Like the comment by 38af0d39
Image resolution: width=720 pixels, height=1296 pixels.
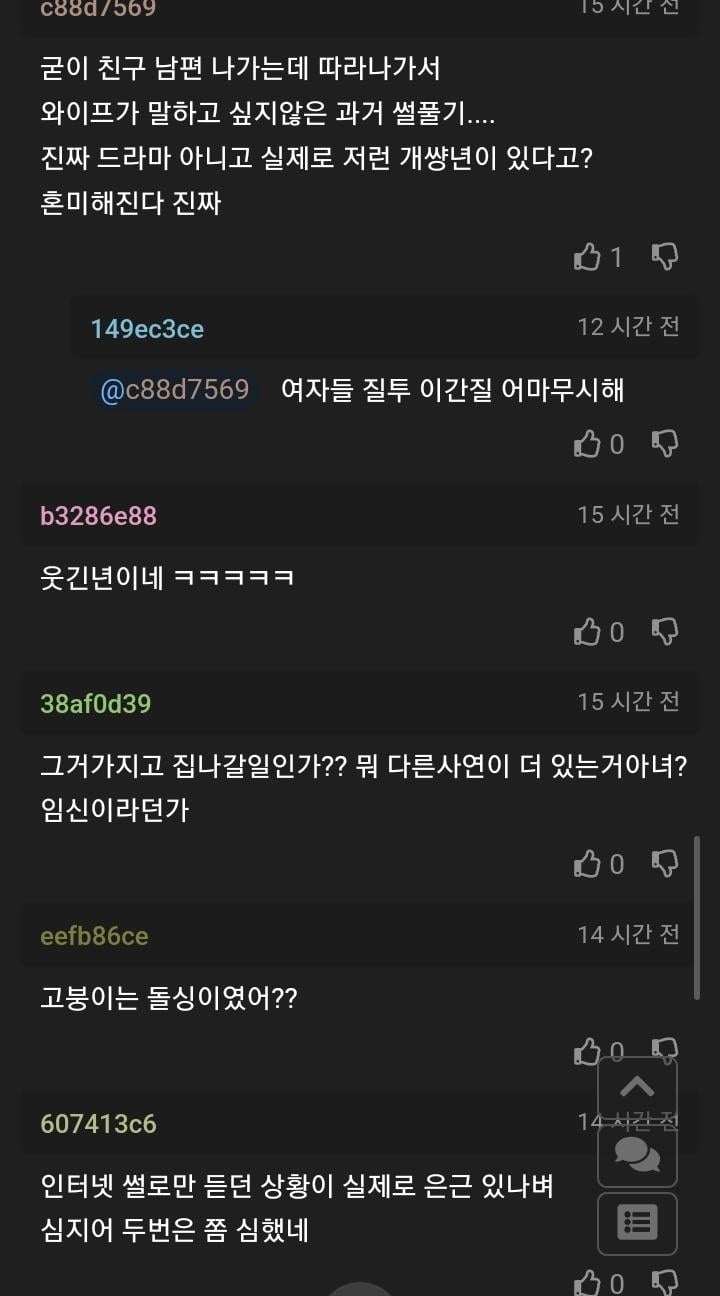(588, 864)
